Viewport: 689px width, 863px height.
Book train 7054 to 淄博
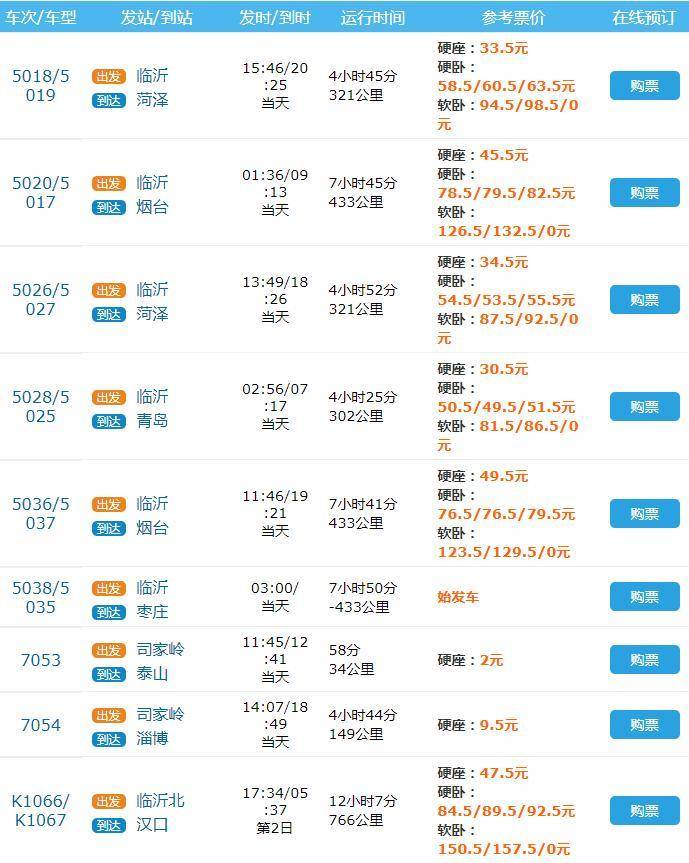click(644, 724)
